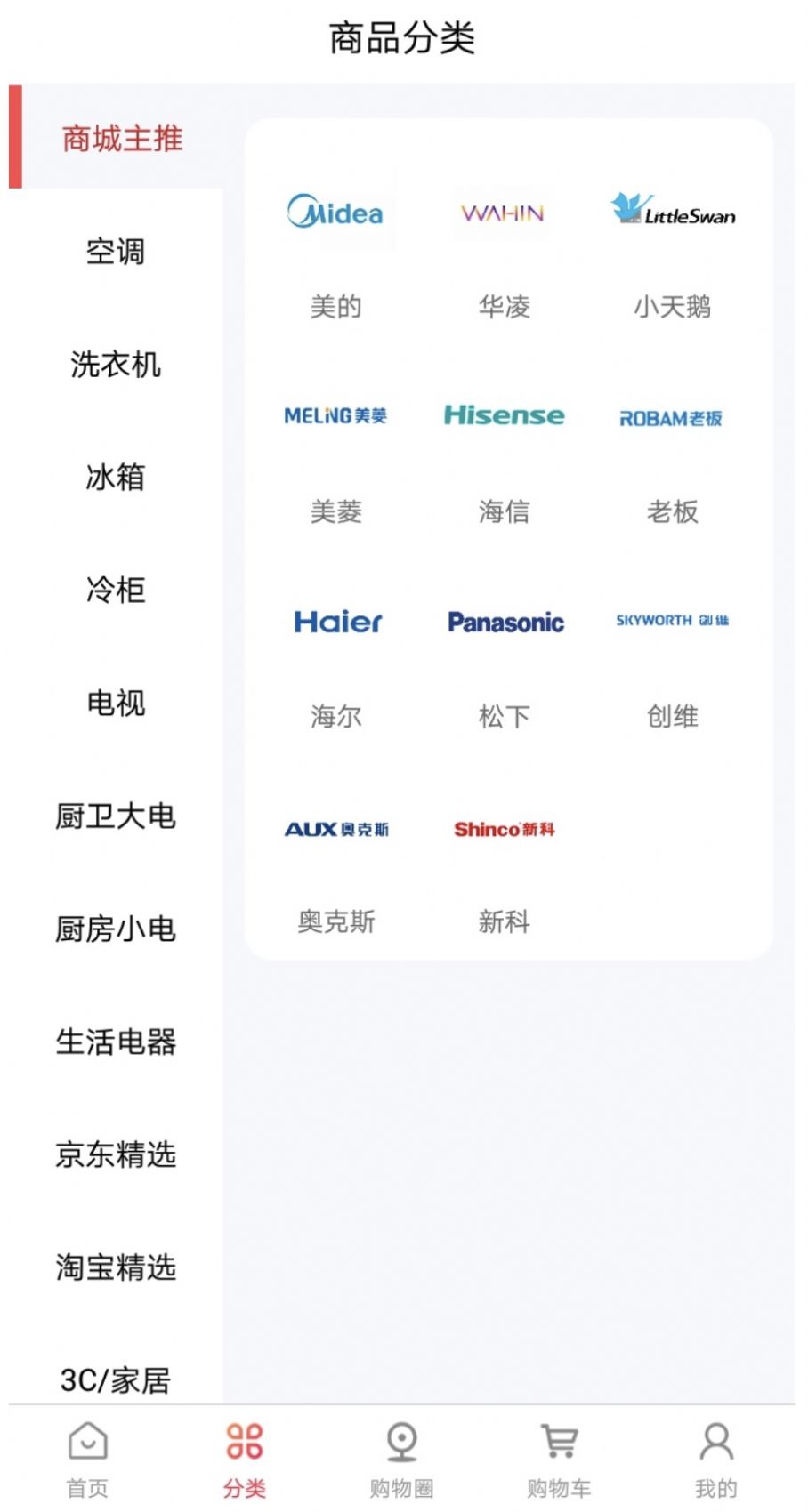Select the Midea brand logo
Image resolution: width=808 pixels, height=1512 pixels.
336,213
